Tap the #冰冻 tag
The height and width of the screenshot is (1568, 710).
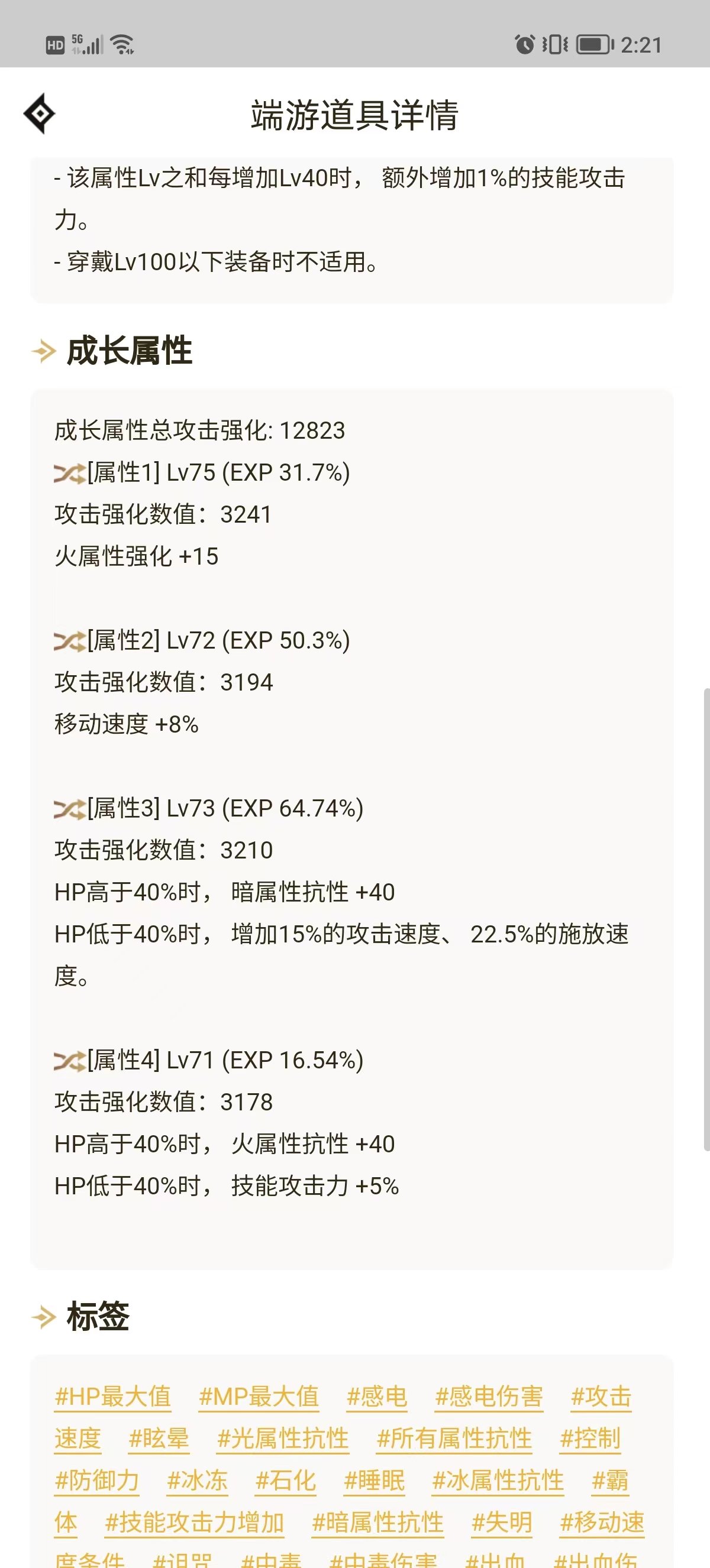197,1480
